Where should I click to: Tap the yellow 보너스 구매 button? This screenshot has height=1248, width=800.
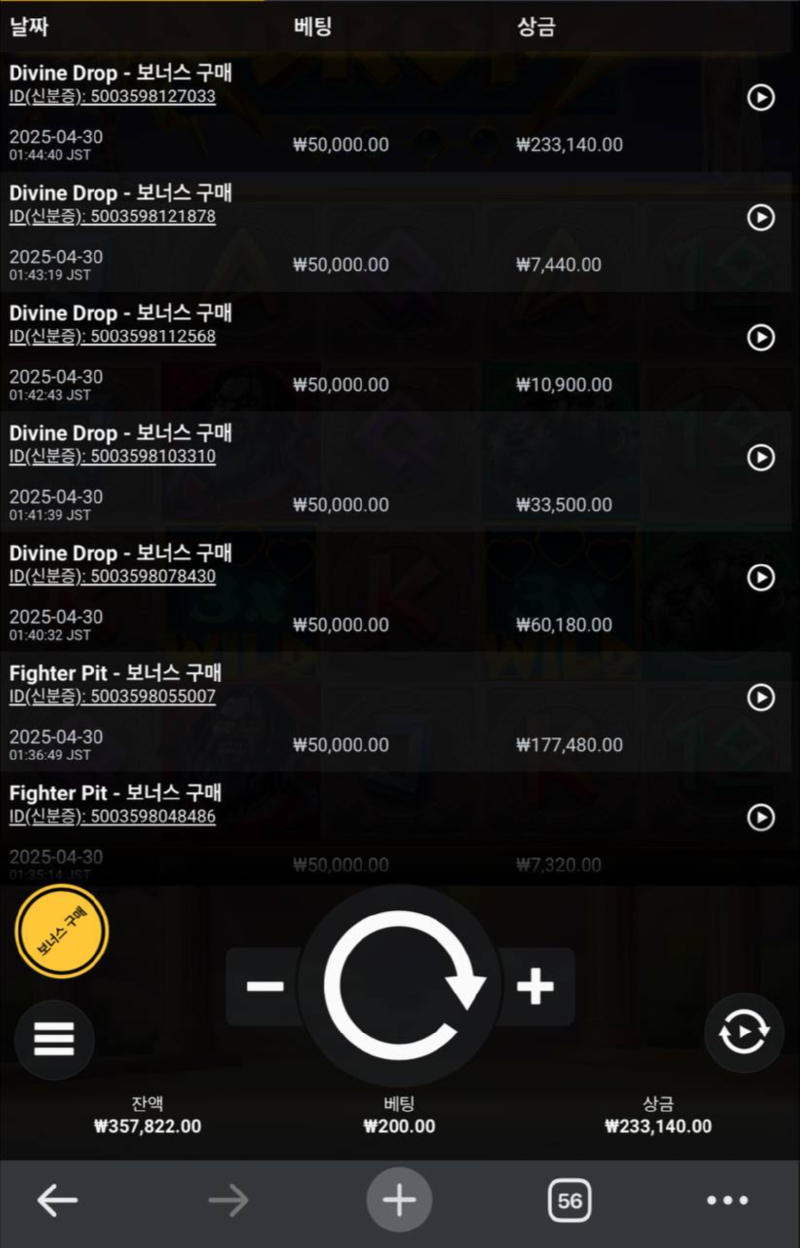62,930
